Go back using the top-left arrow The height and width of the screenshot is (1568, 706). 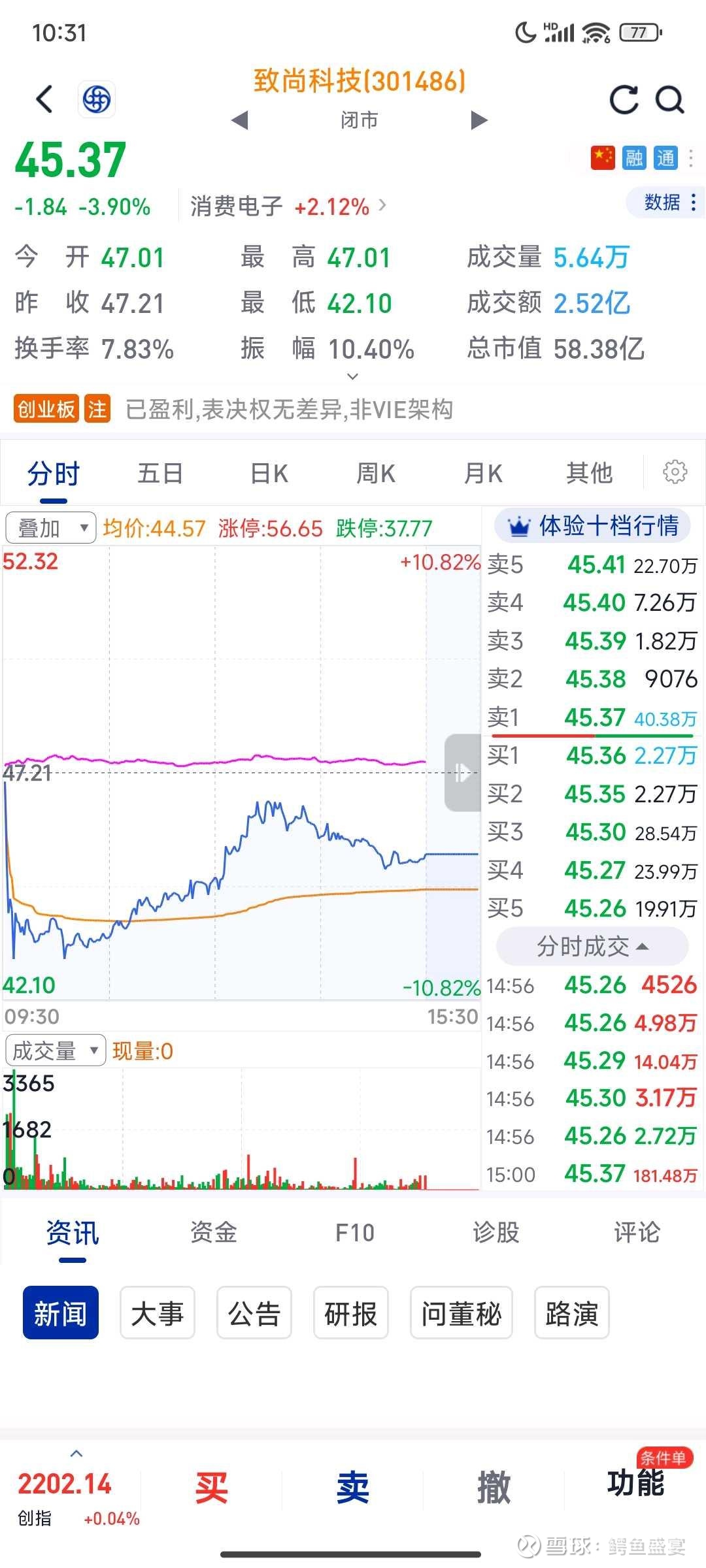[x=44, y=99]
